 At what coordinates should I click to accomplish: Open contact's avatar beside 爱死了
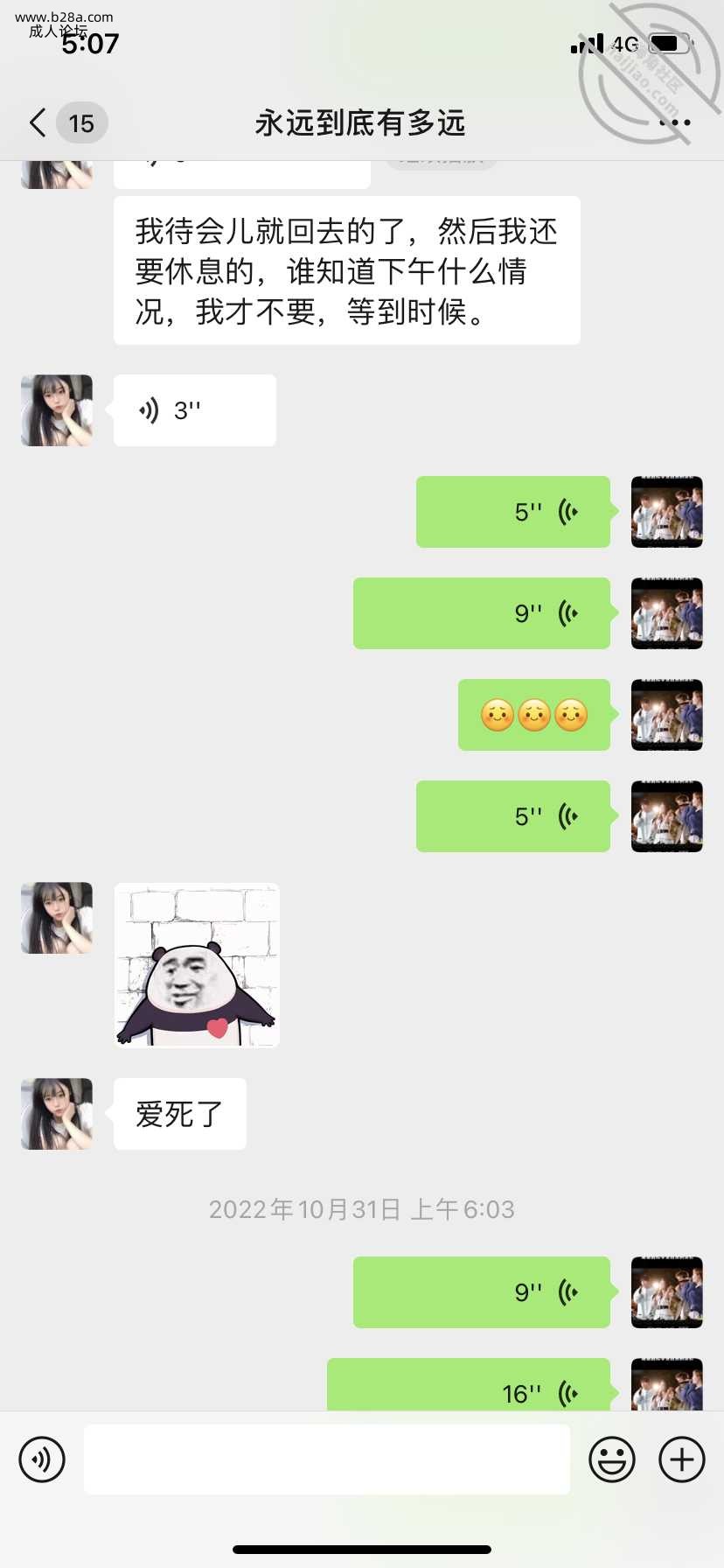(57, 1113)
